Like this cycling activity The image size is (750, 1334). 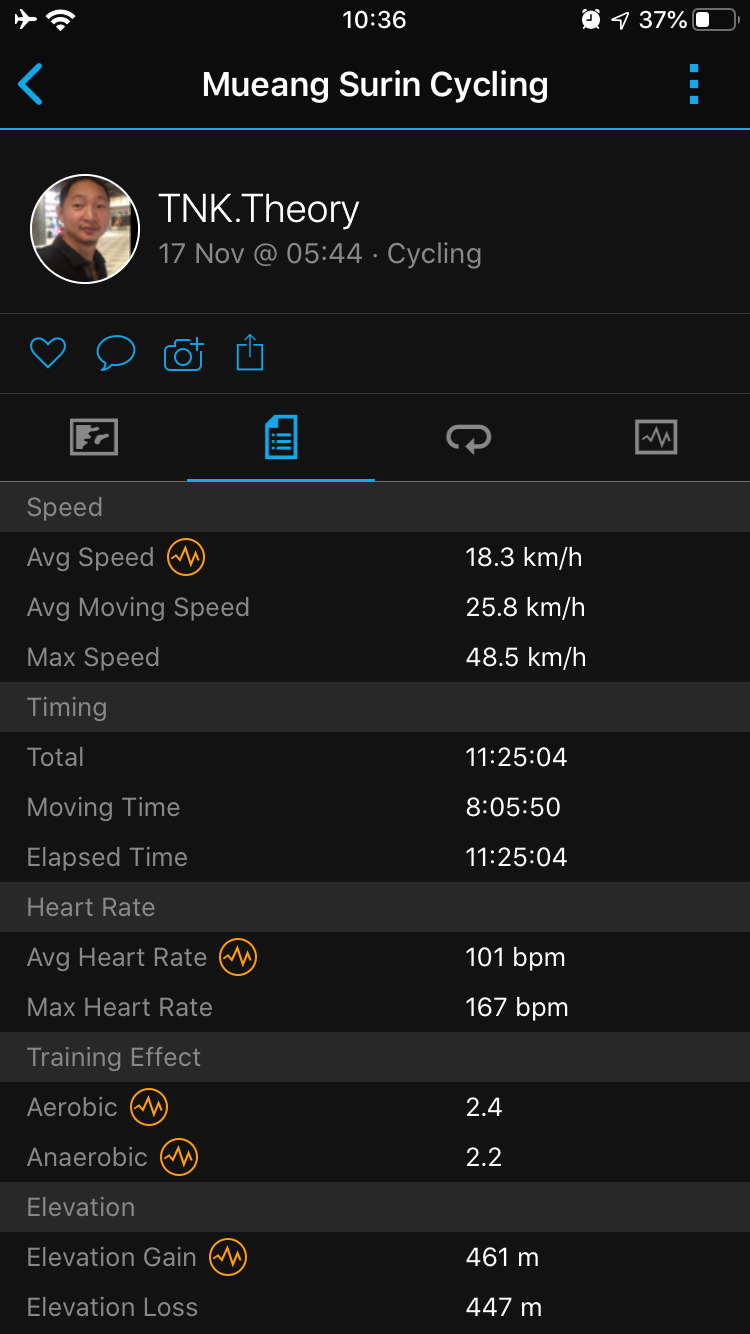(x=47, y=353)
